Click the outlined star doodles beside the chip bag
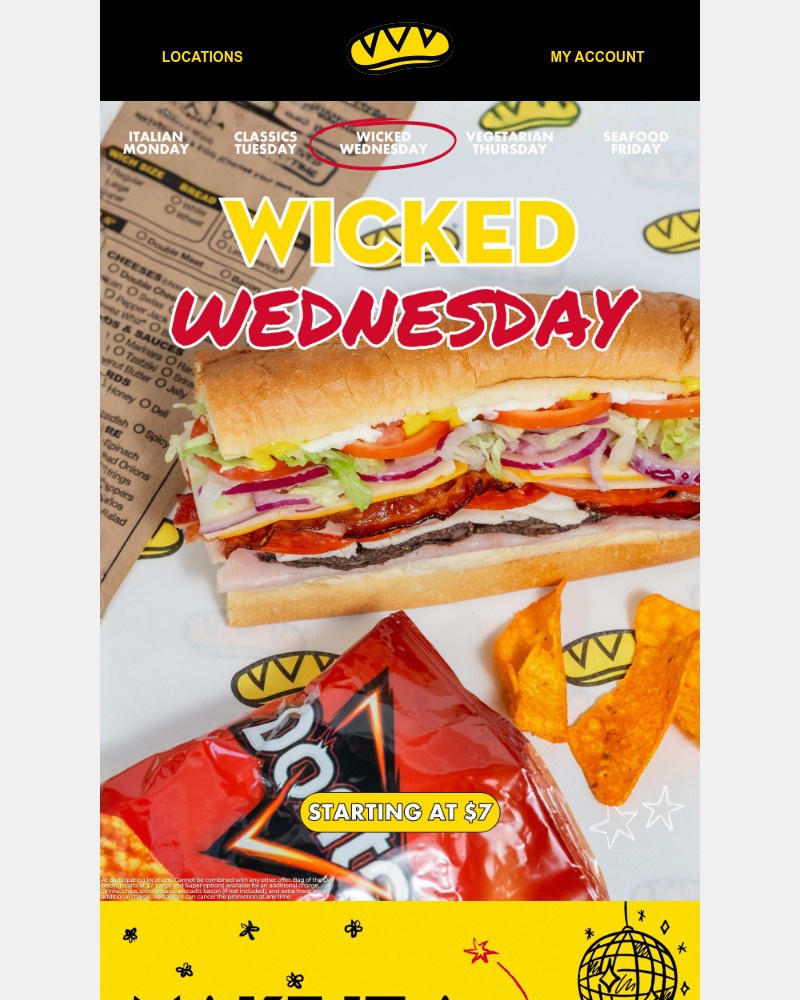Screen dimensions: 800x1000 coord(637,817)
